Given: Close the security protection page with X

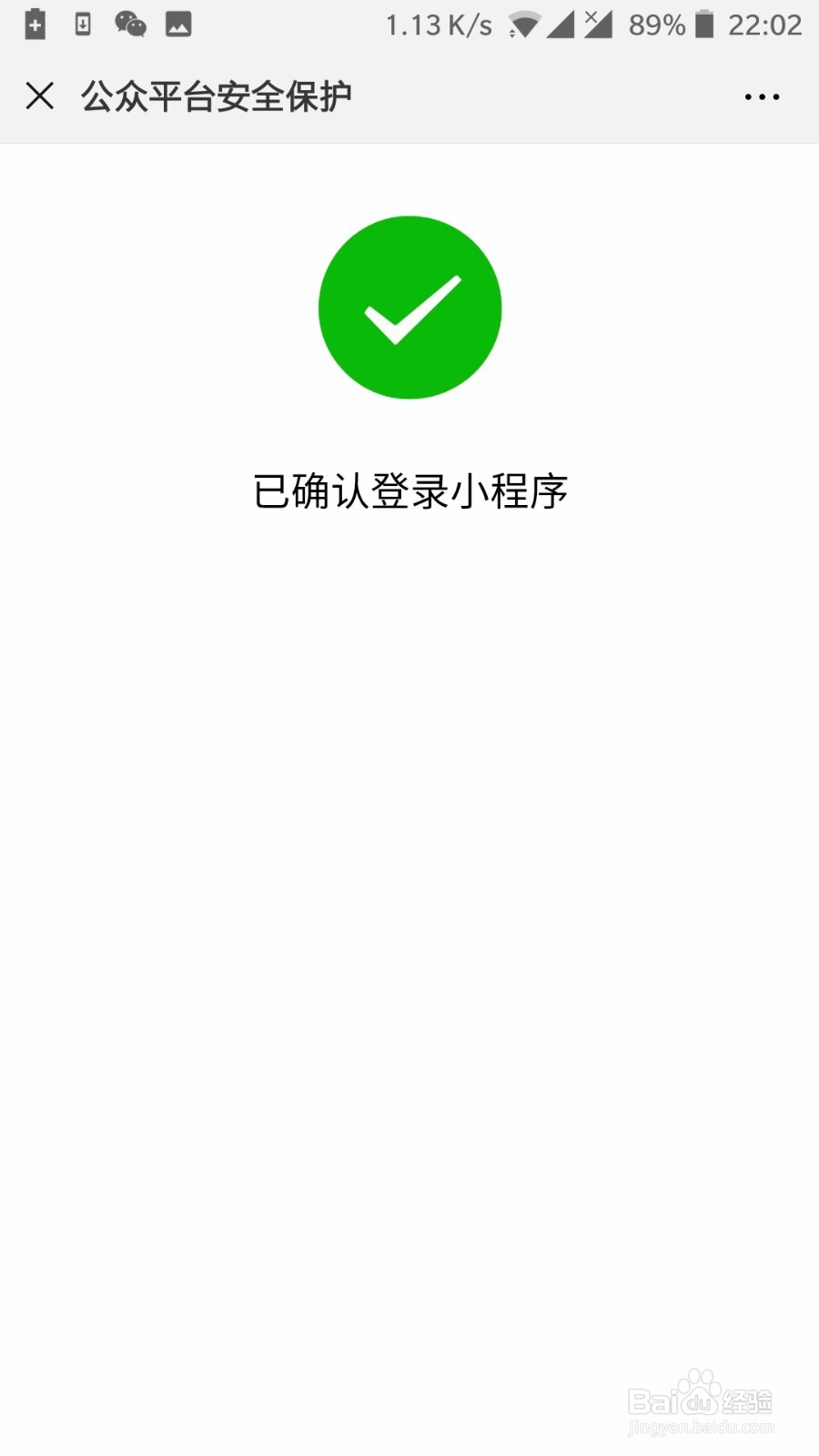Looking at the screenshot, I should pos(40,96).
